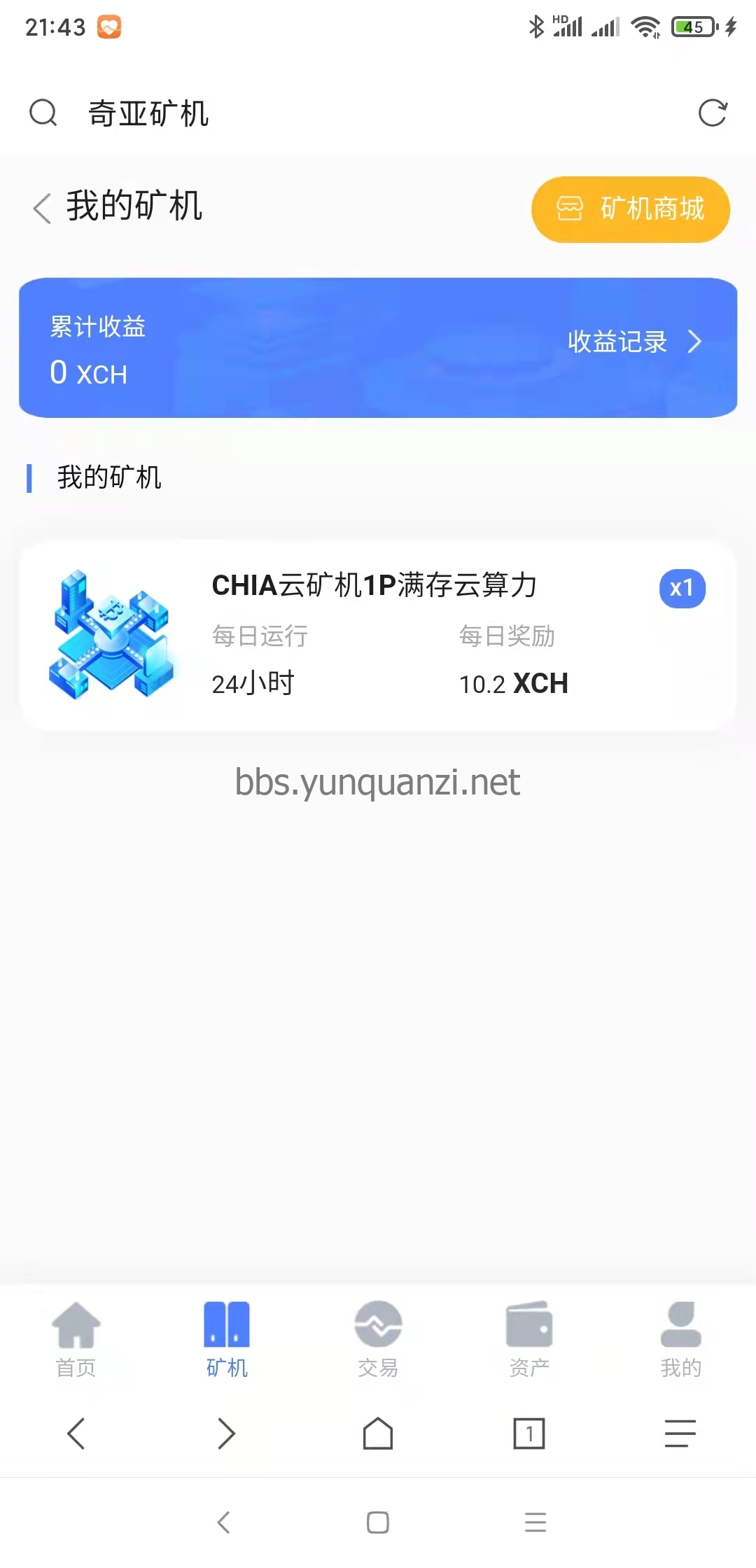This screenshot has width=756, height=1568.
Task: Tap the search icon beside 奇亚矿机
Action: pos(43,113)
